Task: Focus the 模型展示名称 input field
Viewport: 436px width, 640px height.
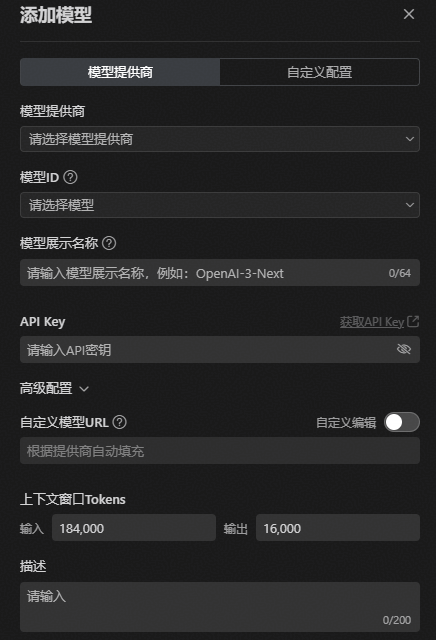Action: [x=220, y=273]
